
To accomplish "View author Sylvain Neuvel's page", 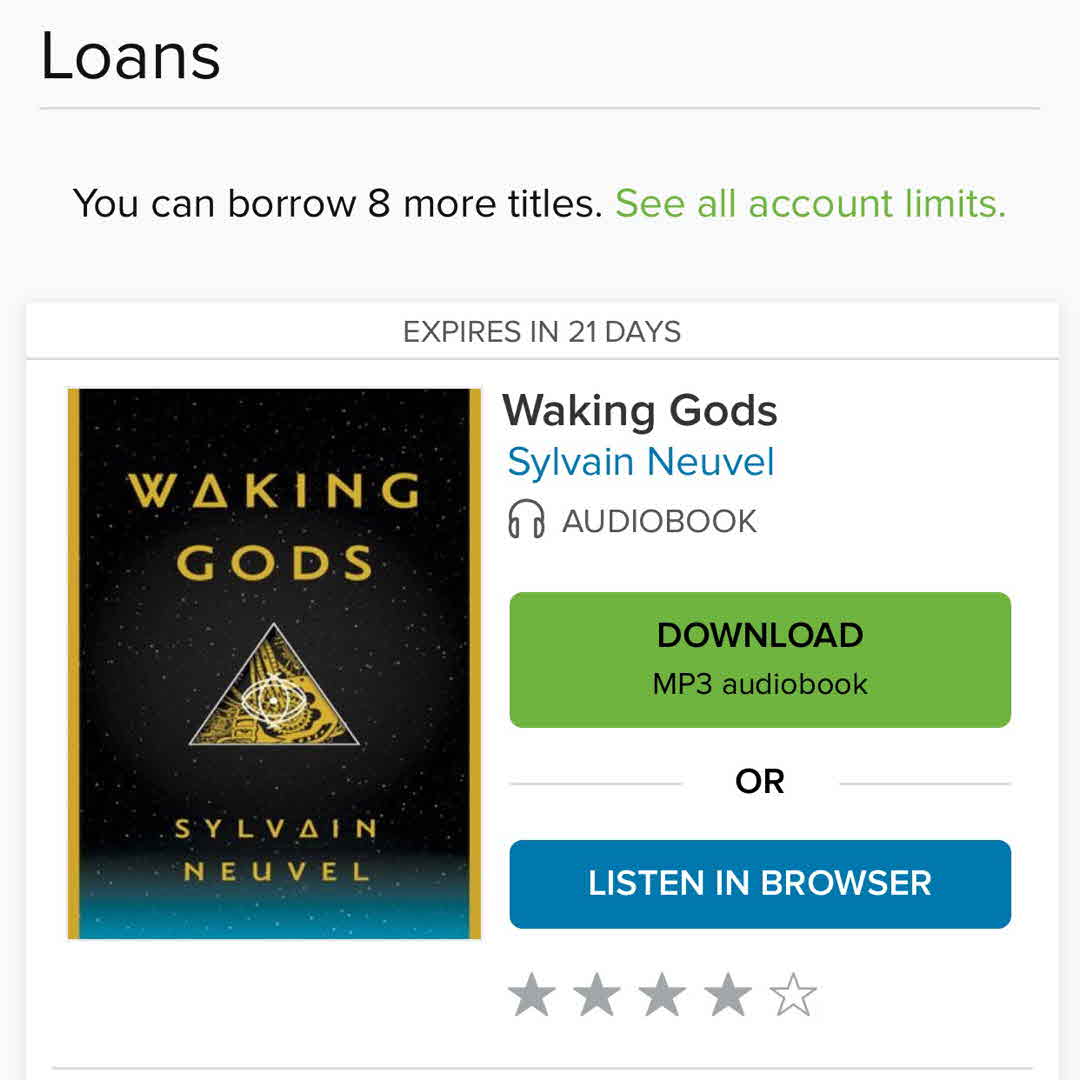I will click(641, 462).
